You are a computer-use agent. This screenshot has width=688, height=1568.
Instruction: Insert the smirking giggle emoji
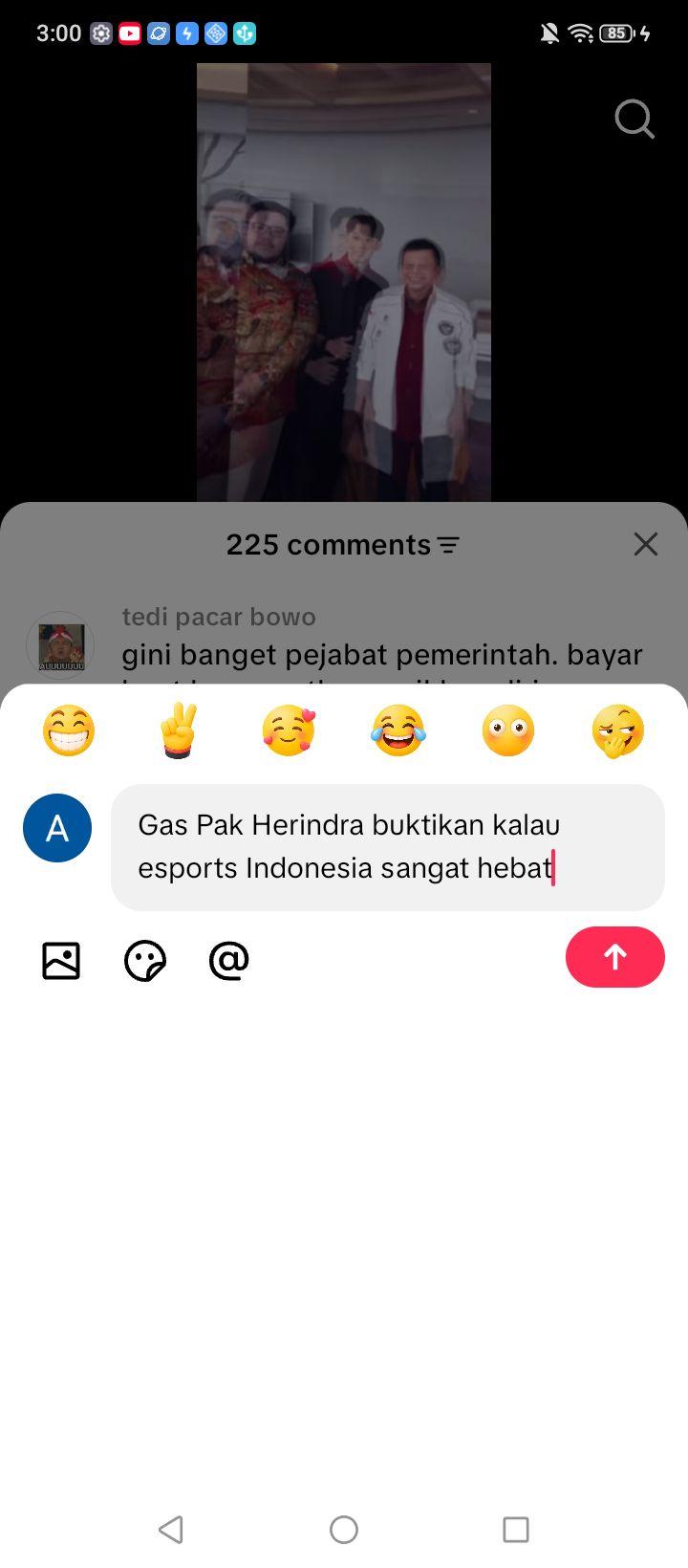[618, 731]
